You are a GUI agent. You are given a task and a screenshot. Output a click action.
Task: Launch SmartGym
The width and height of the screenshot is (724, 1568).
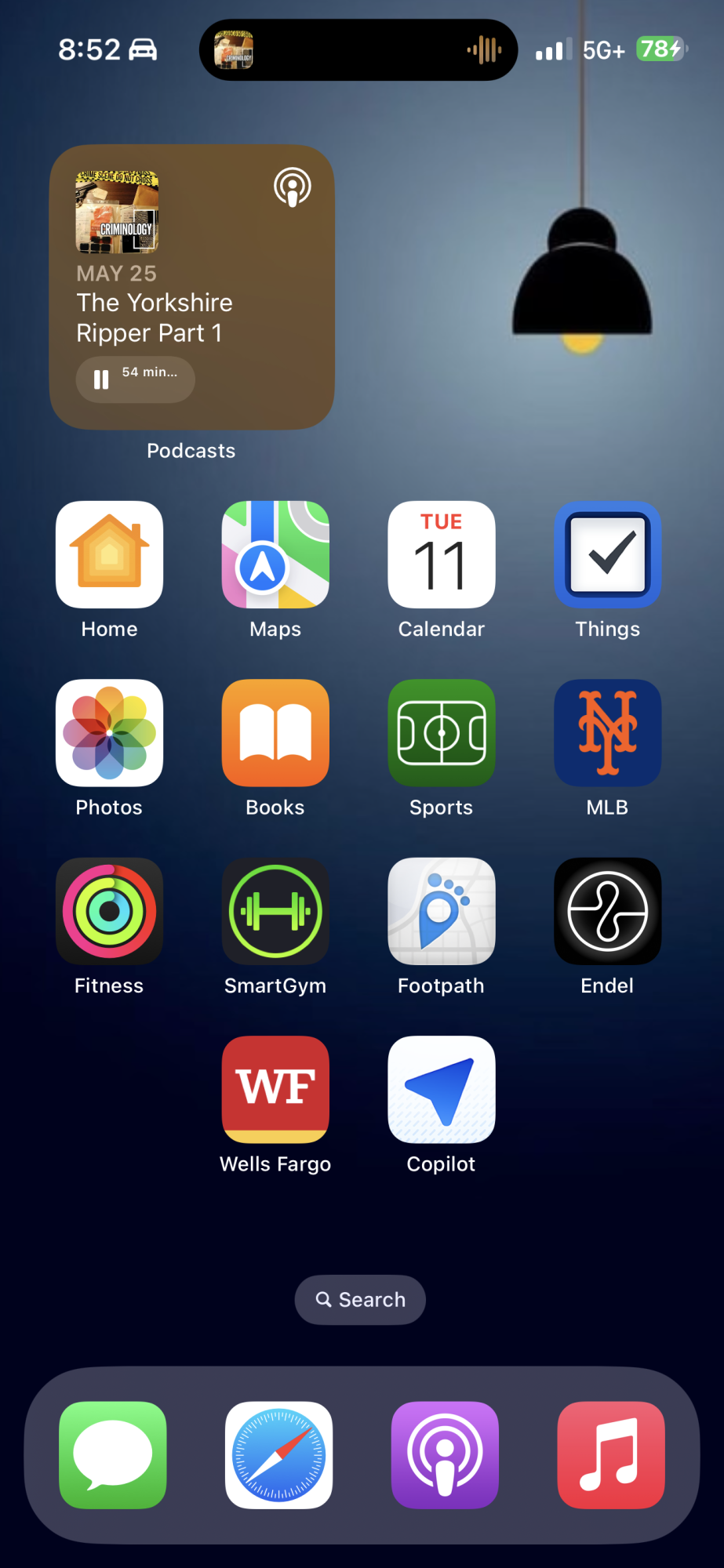(x=275, y=911)
